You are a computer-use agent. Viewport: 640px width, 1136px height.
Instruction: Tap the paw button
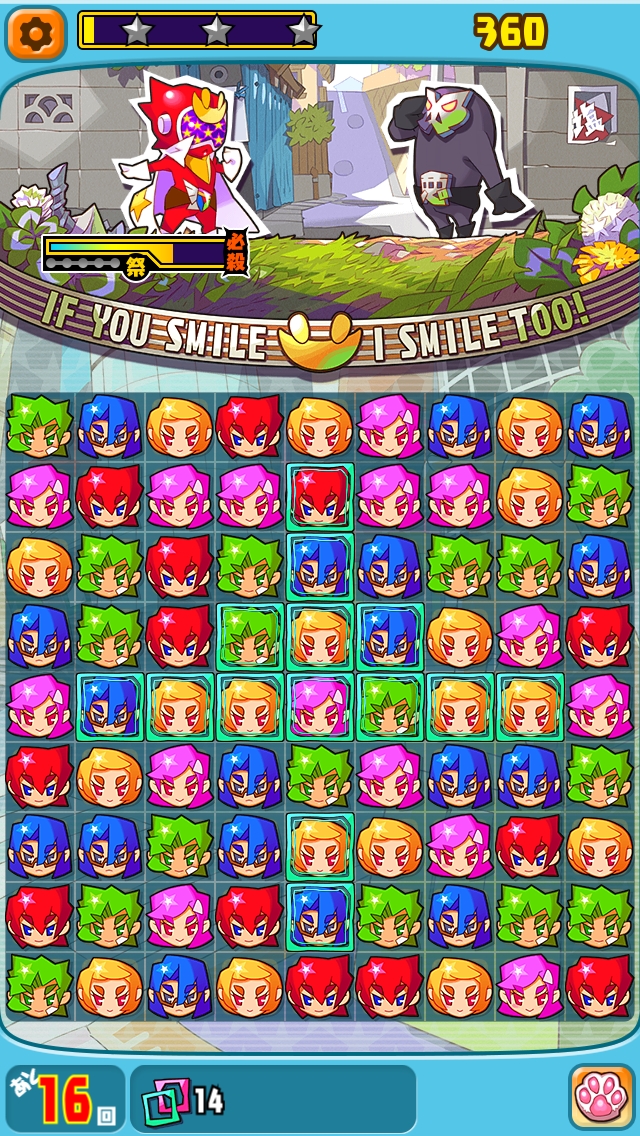tap(601, 1097)
